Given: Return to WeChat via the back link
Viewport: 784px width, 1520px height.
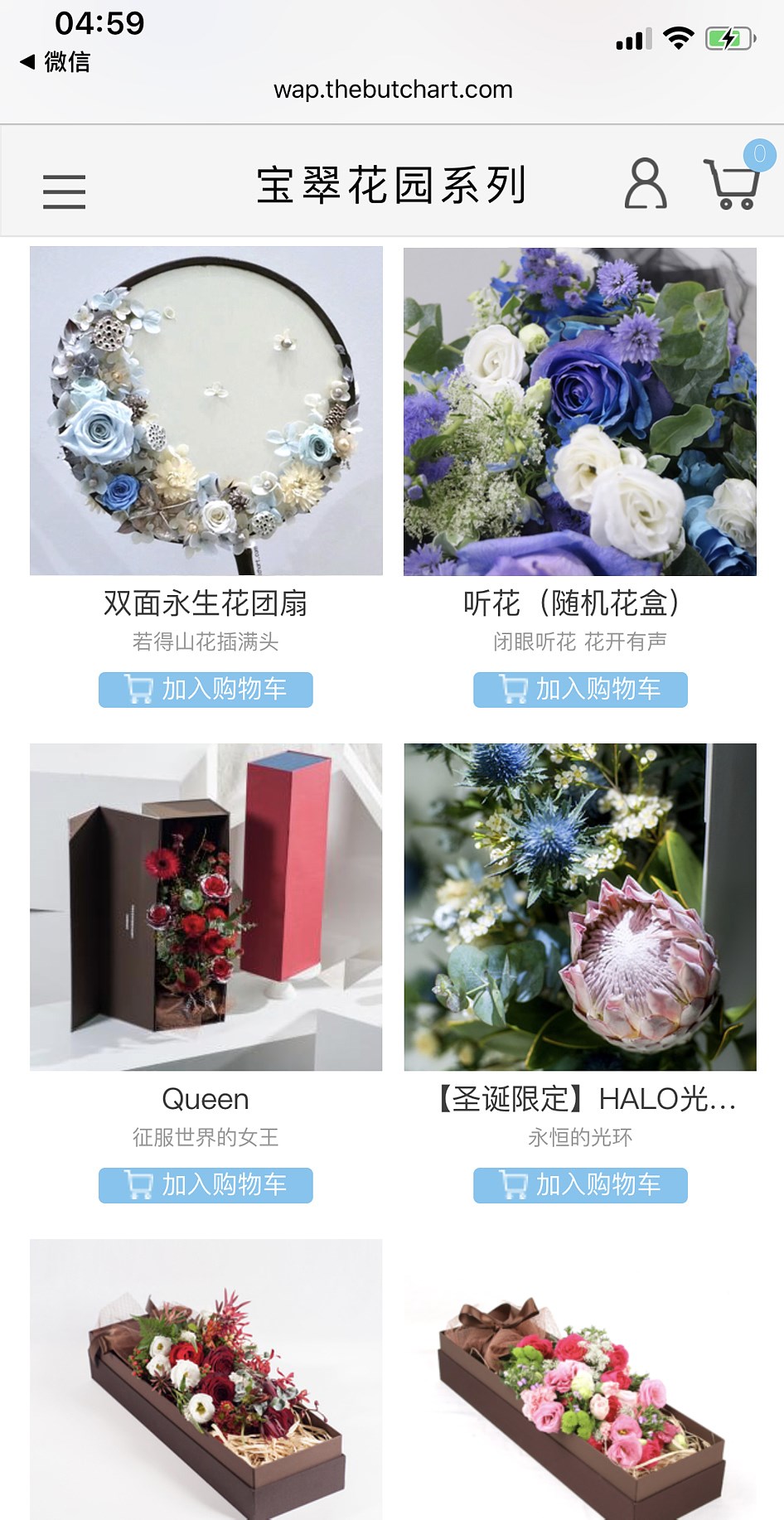Looking at the screenshot, I should [56, 61].
